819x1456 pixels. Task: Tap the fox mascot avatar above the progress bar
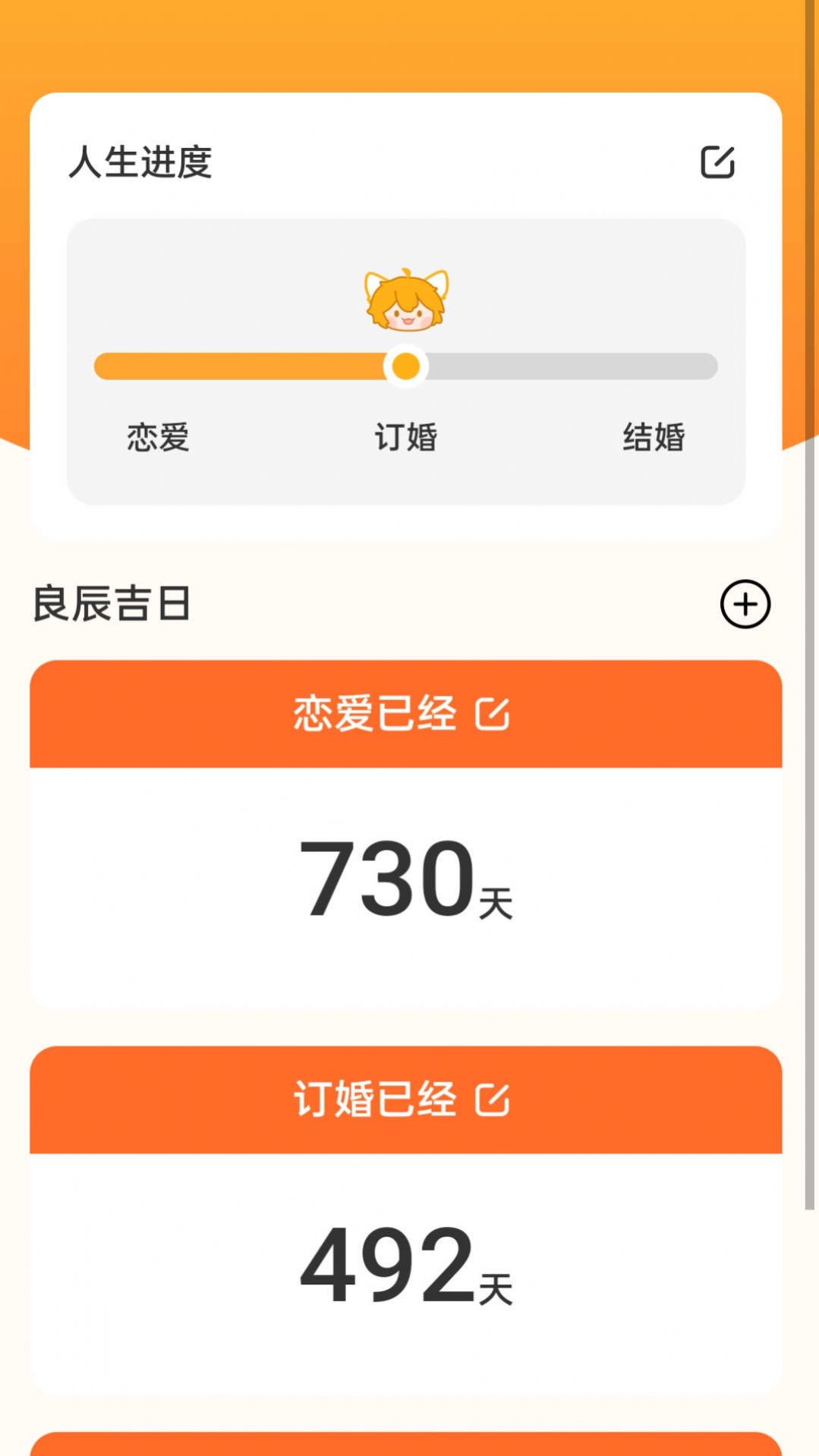point(407,300)
